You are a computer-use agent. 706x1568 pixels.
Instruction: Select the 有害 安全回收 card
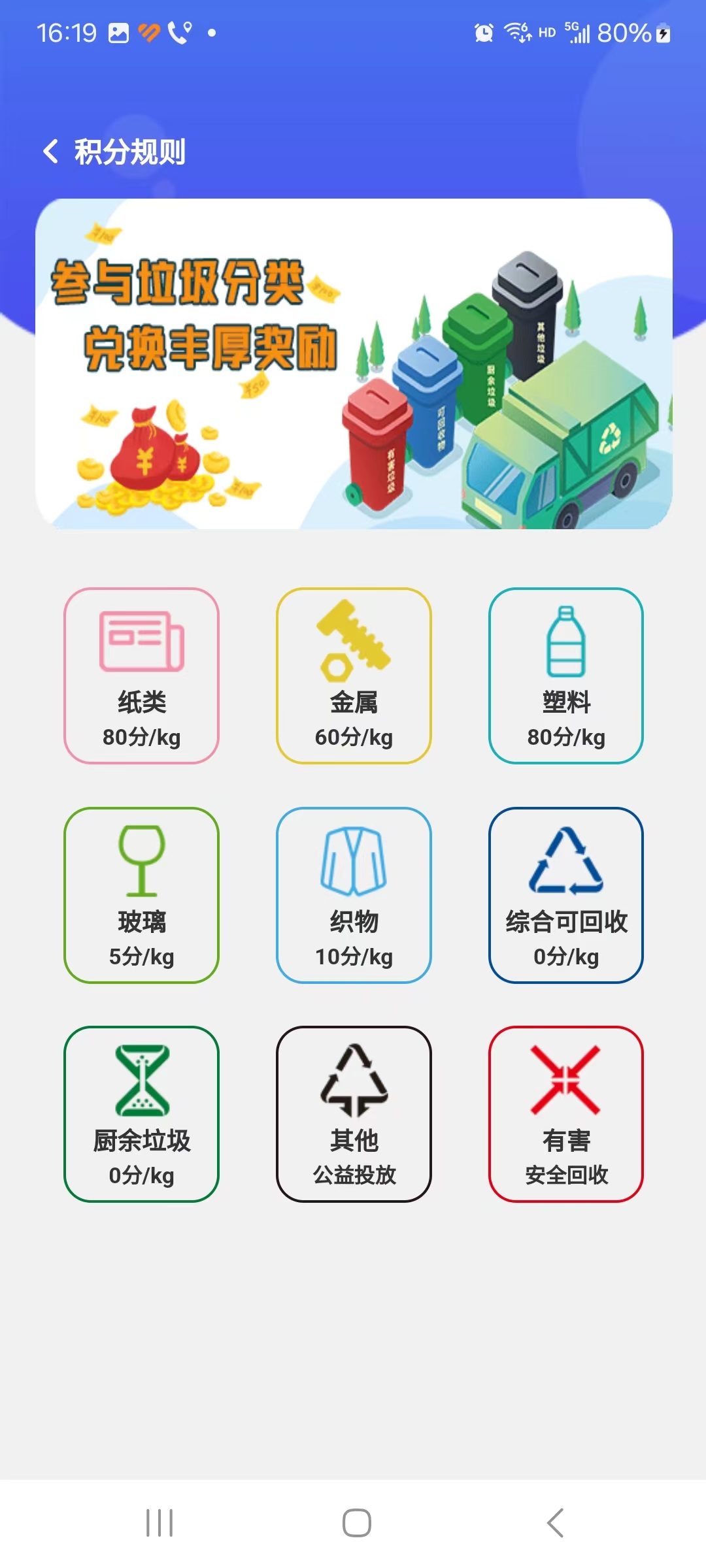coord(566,1114)
